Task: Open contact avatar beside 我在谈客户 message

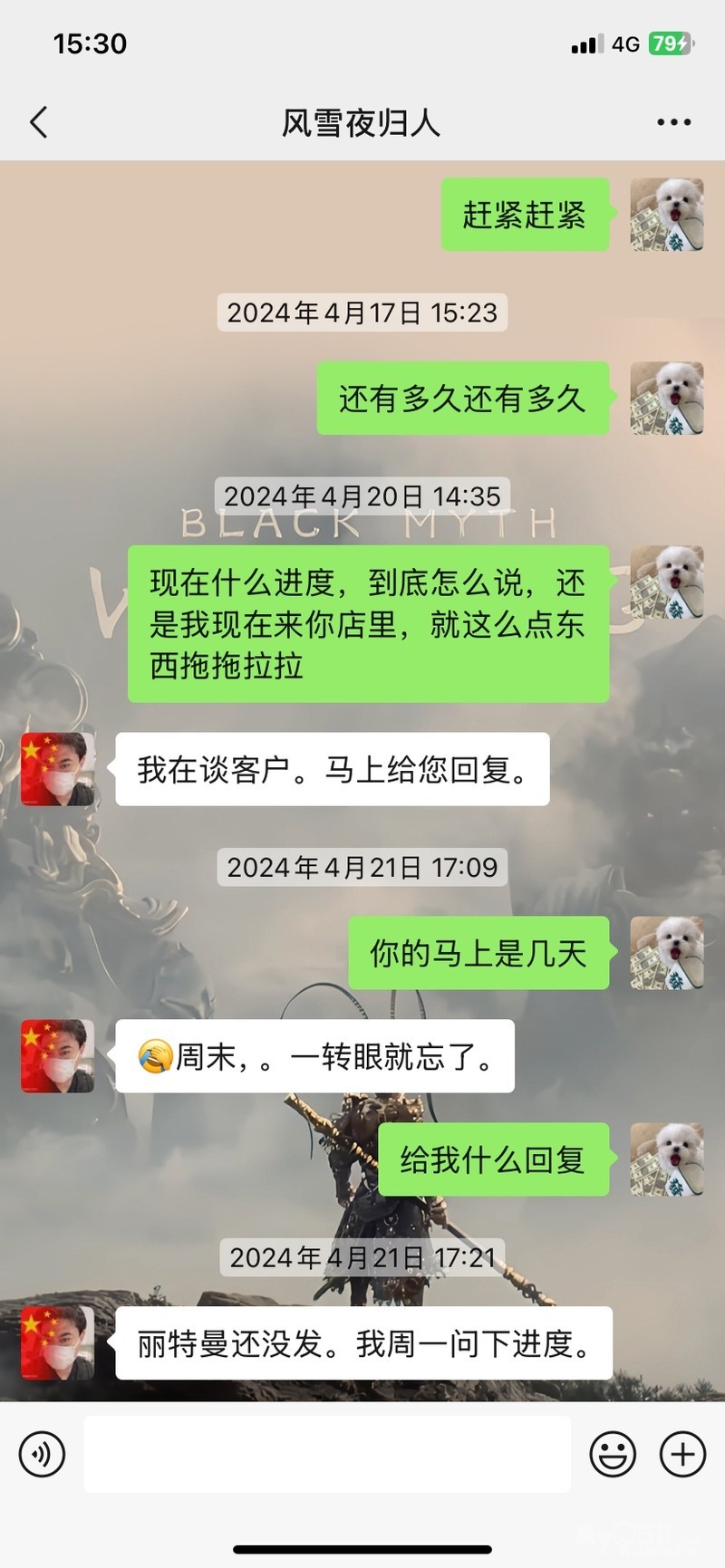Action: (x=58, y=769)
